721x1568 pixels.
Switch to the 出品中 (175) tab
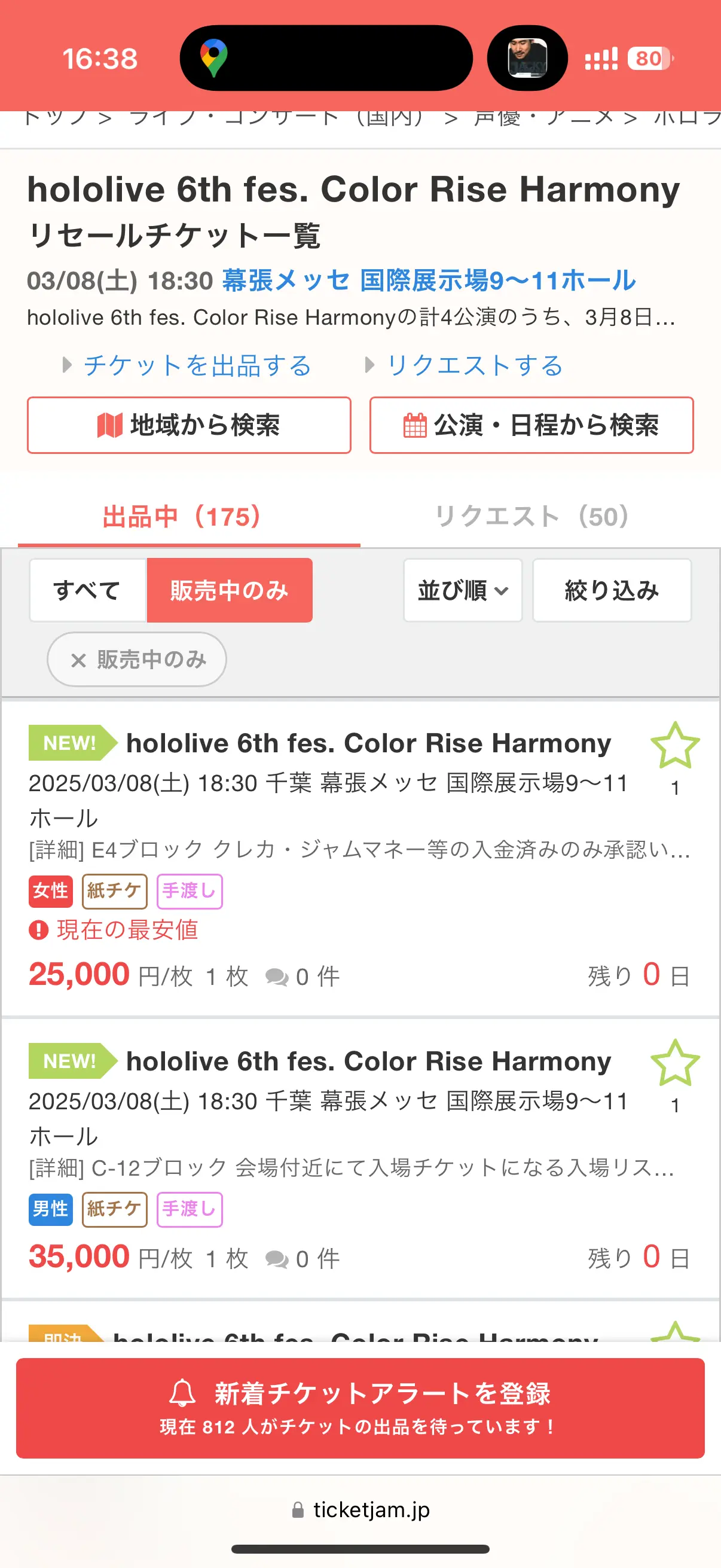click(190, 517)
